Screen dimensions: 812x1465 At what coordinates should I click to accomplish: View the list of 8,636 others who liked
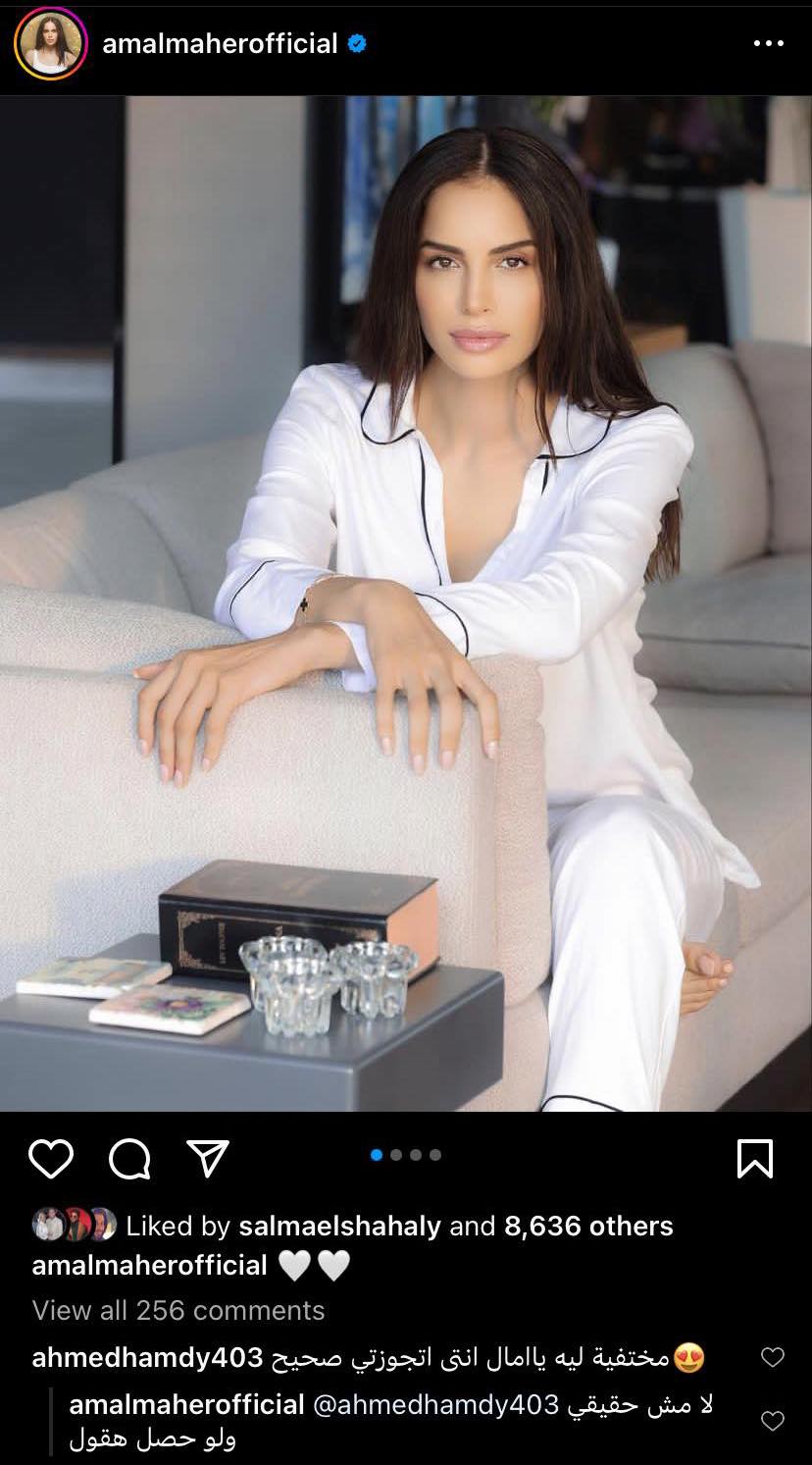[588, 1226]
